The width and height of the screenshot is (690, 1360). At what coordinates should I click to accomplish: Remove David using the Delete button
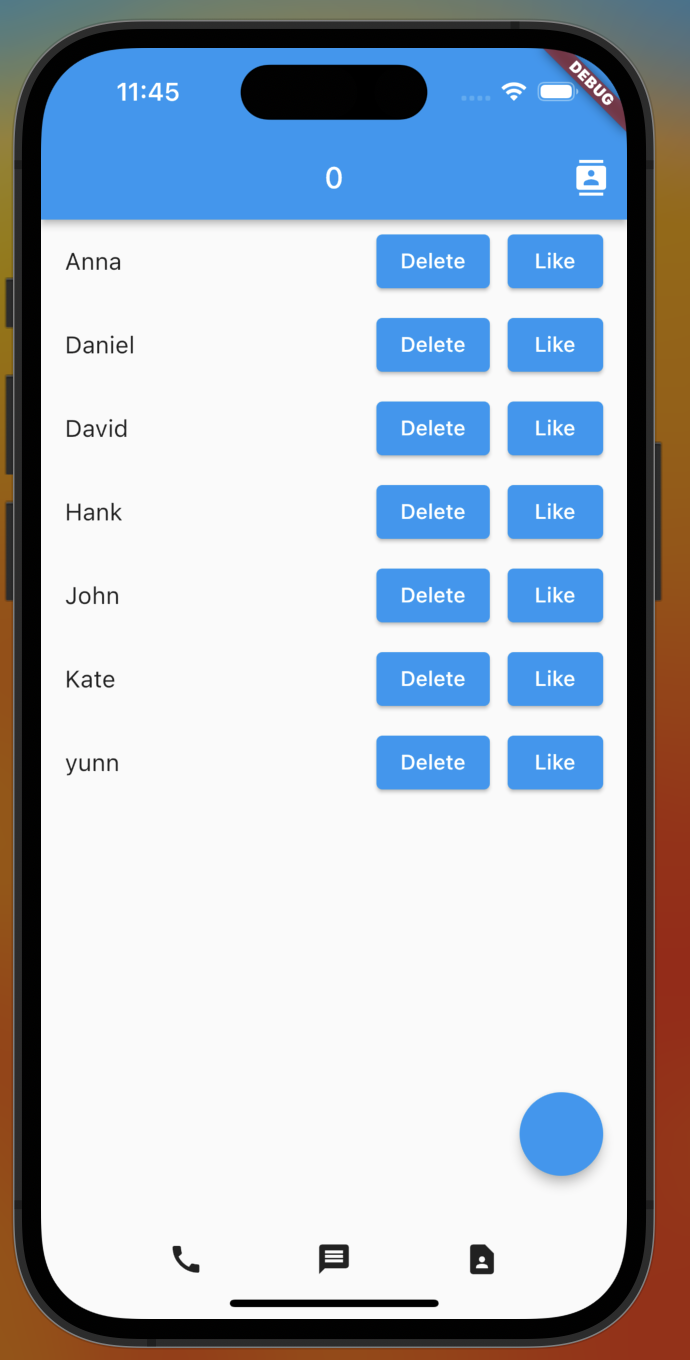pos(433,428)
